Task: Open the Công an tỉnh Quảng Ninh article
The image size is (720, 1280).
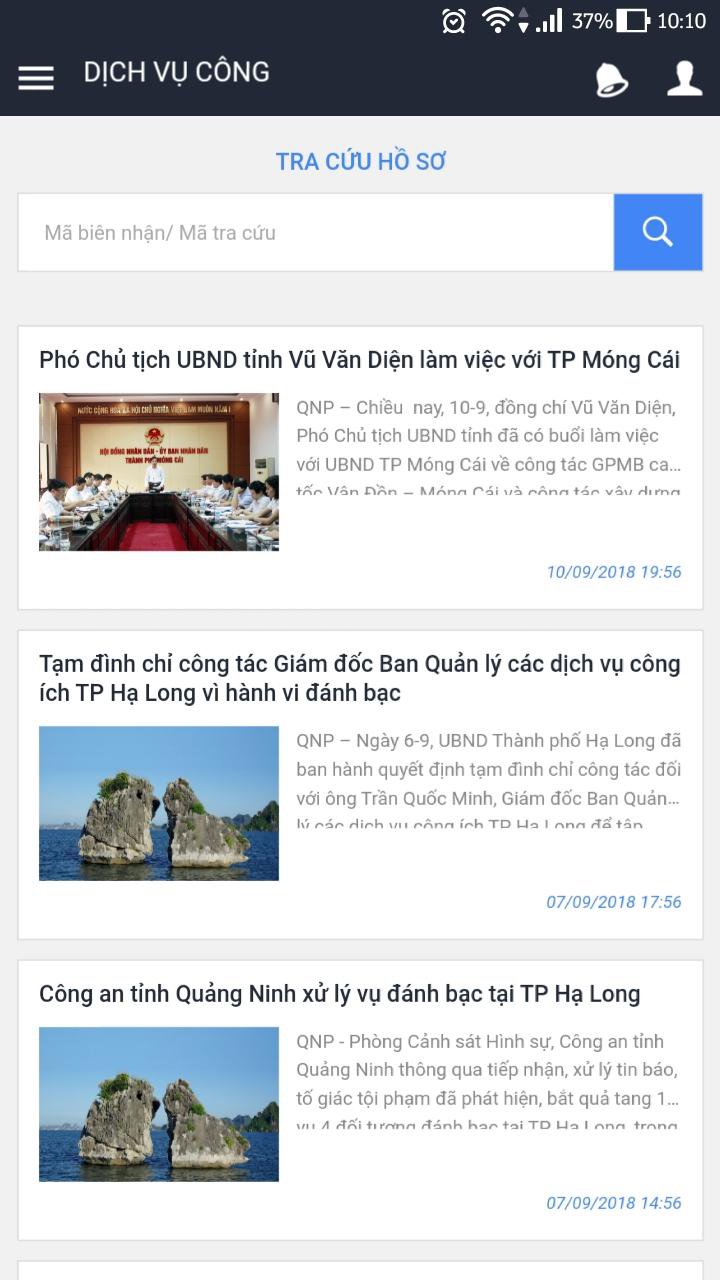Action: (339, 994)
